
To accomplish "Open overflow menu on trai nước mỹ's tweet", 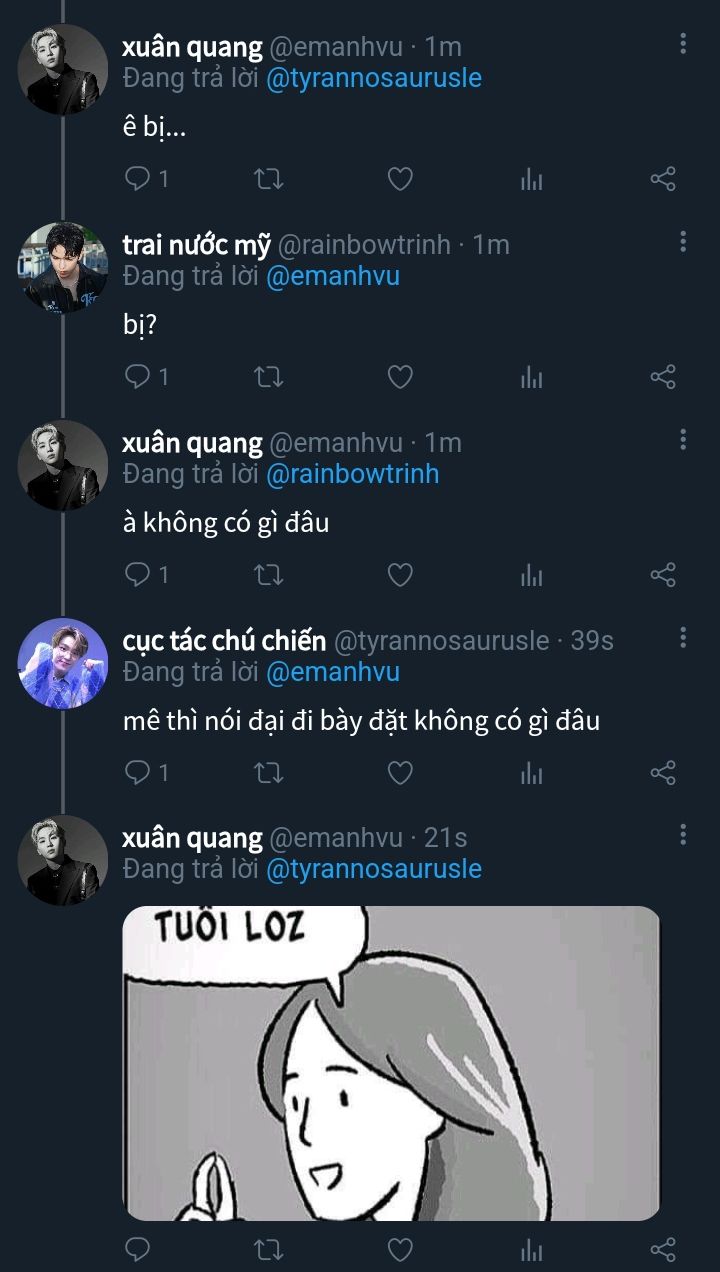I will point(683,241).
